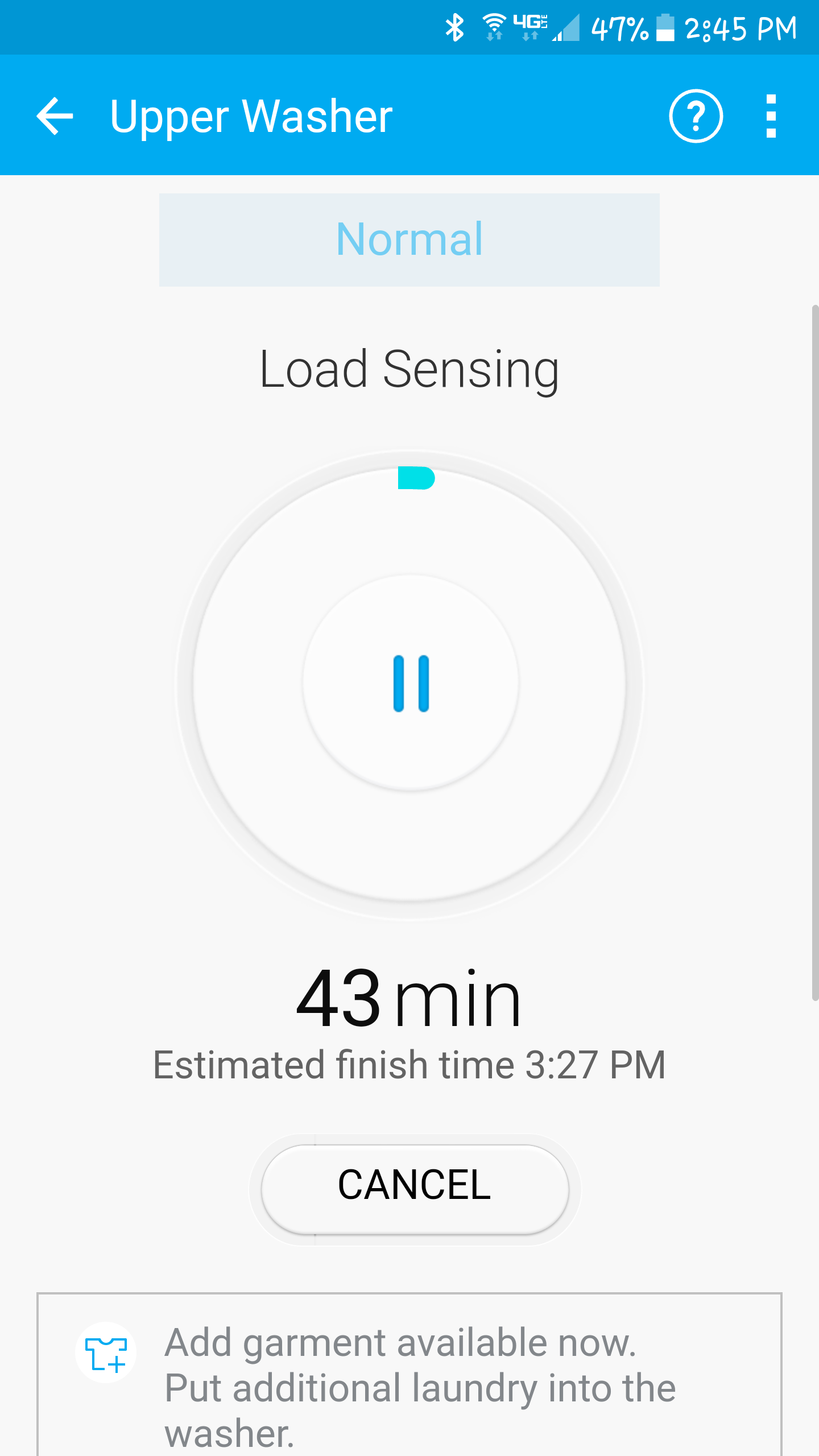The image size is (819, 1456).
Task: Pause the washer cycle
Action: pyautogui.click(x=411, y=682)
